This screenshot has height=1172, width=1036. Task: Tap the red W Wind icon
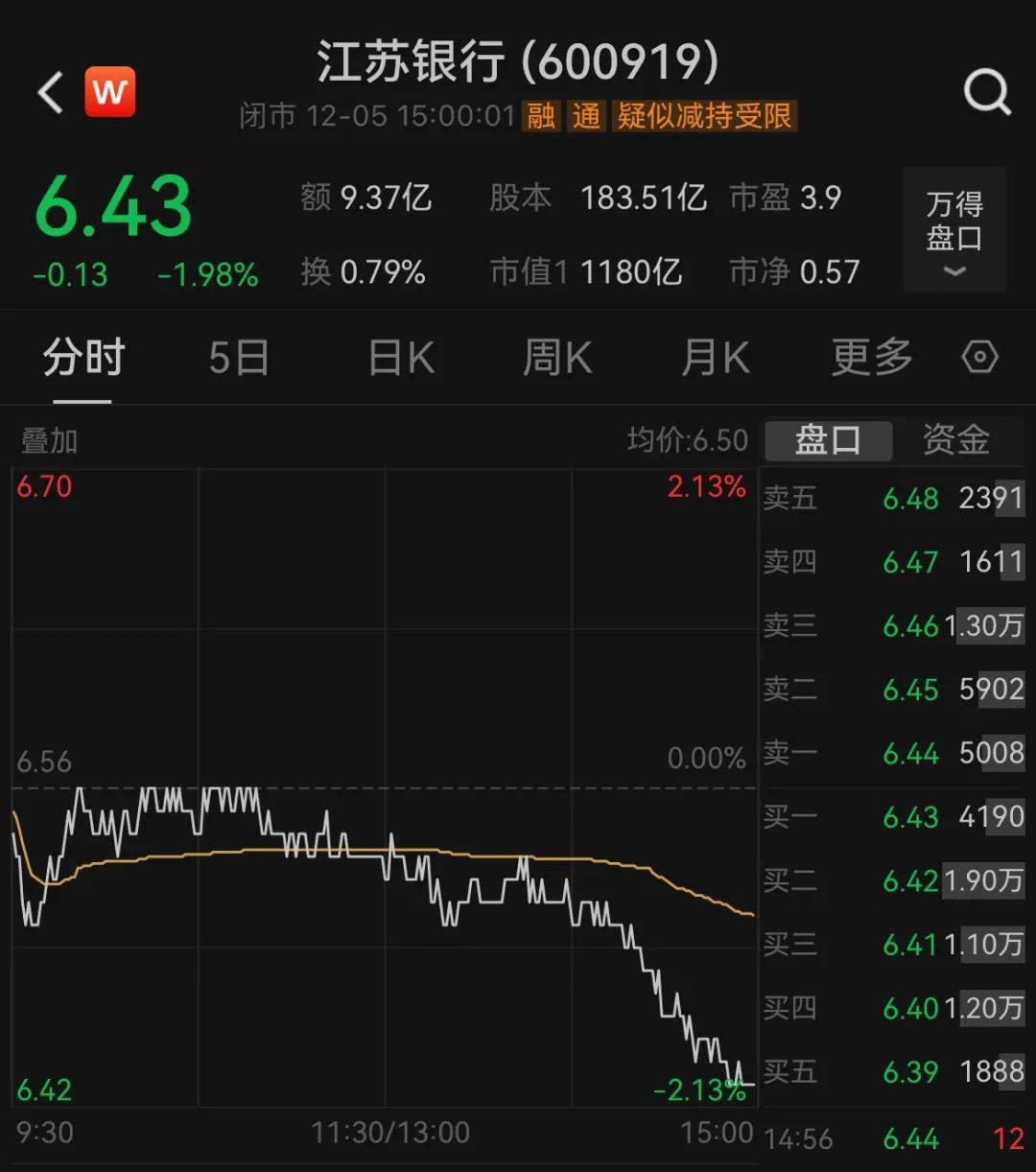point(110,92)
